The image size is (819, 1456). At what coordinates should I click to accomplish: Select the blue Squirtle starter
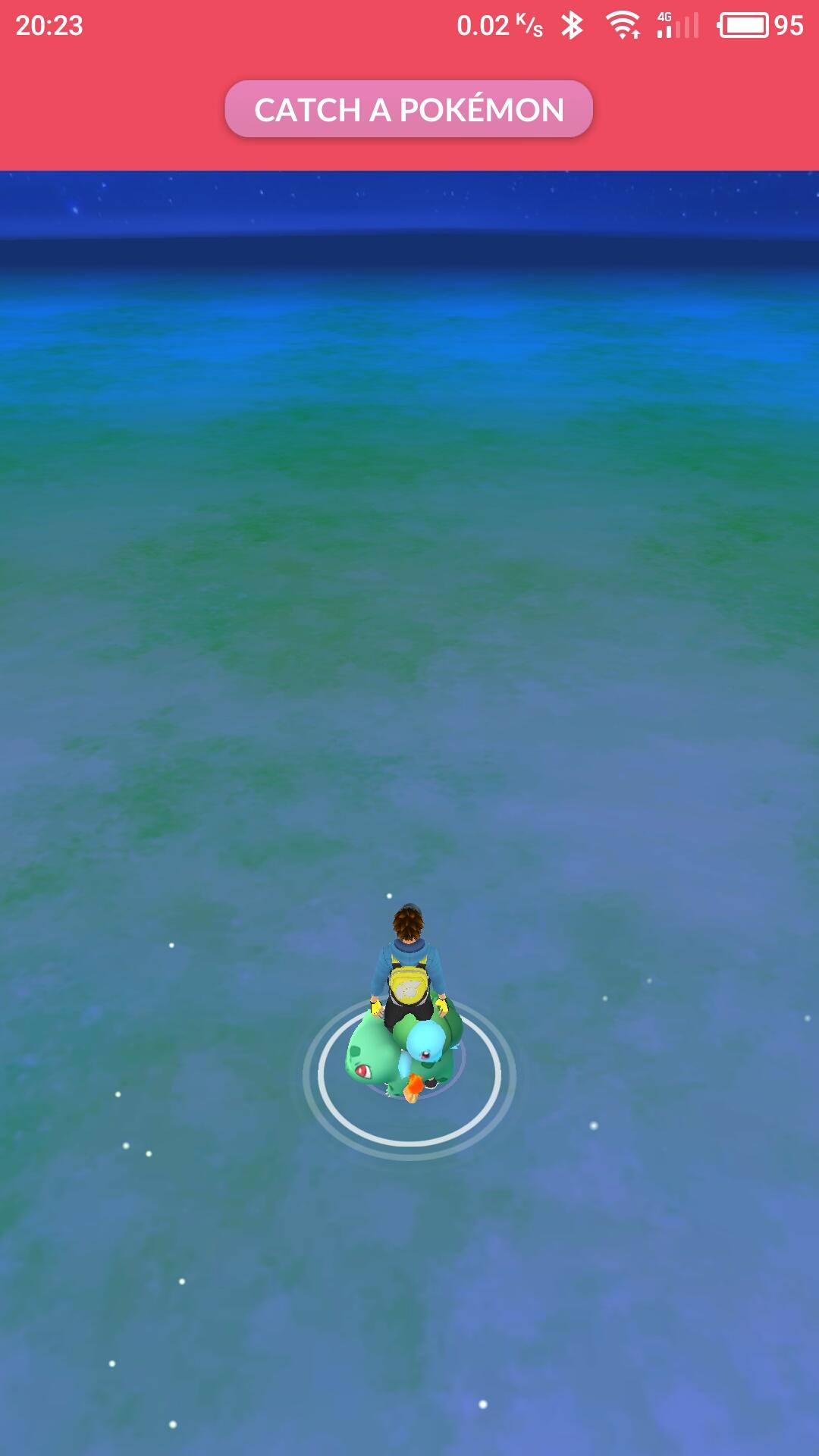point(426,1042)
